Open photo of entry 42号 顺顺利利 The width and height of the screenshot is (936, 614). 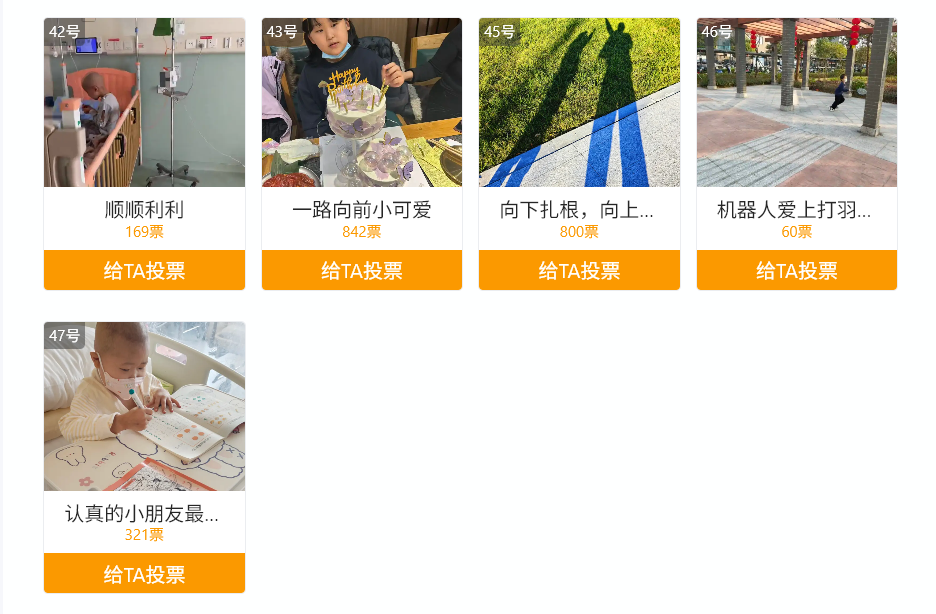point(144,103)
